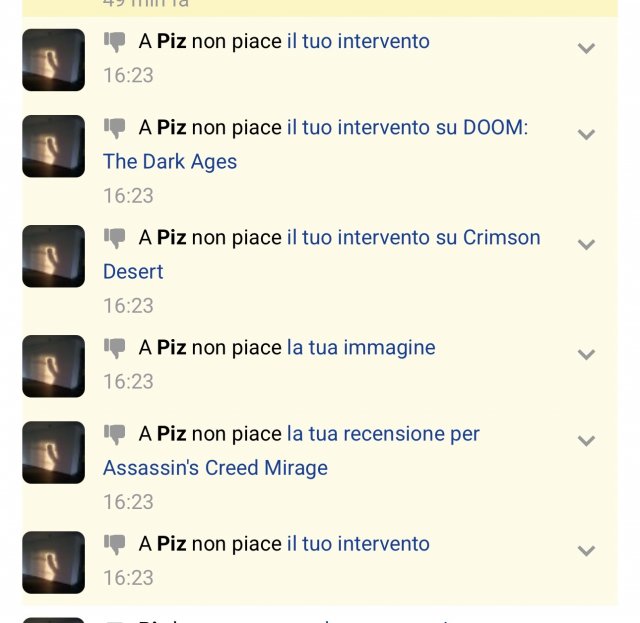Expand options for the Crimson Desert notification
Screen dimensions: 640x623
(586, 244)
